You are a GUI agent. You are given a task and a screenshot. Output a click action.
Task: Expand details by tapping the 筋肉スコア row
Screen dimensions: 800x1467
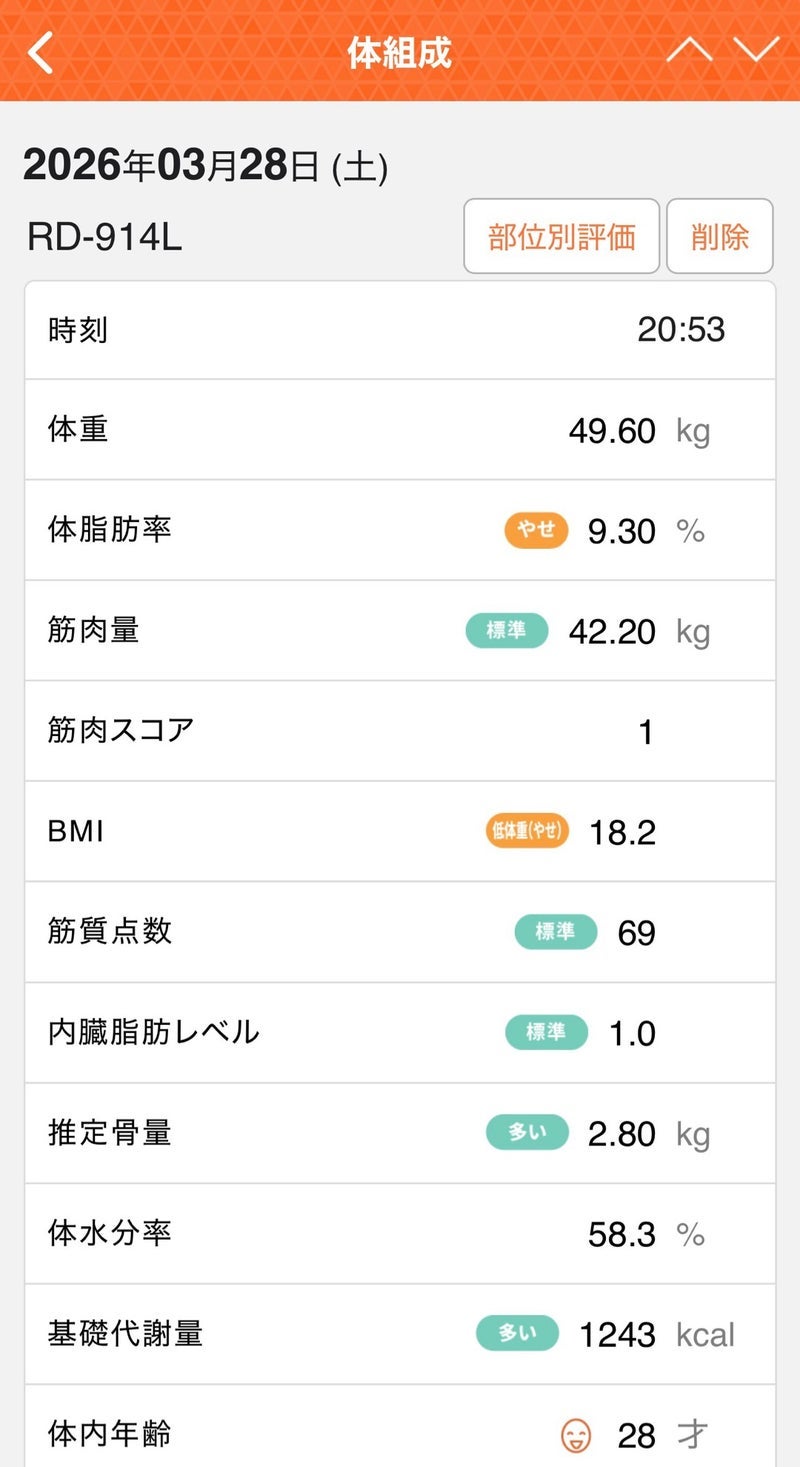(x=400, y=731)
